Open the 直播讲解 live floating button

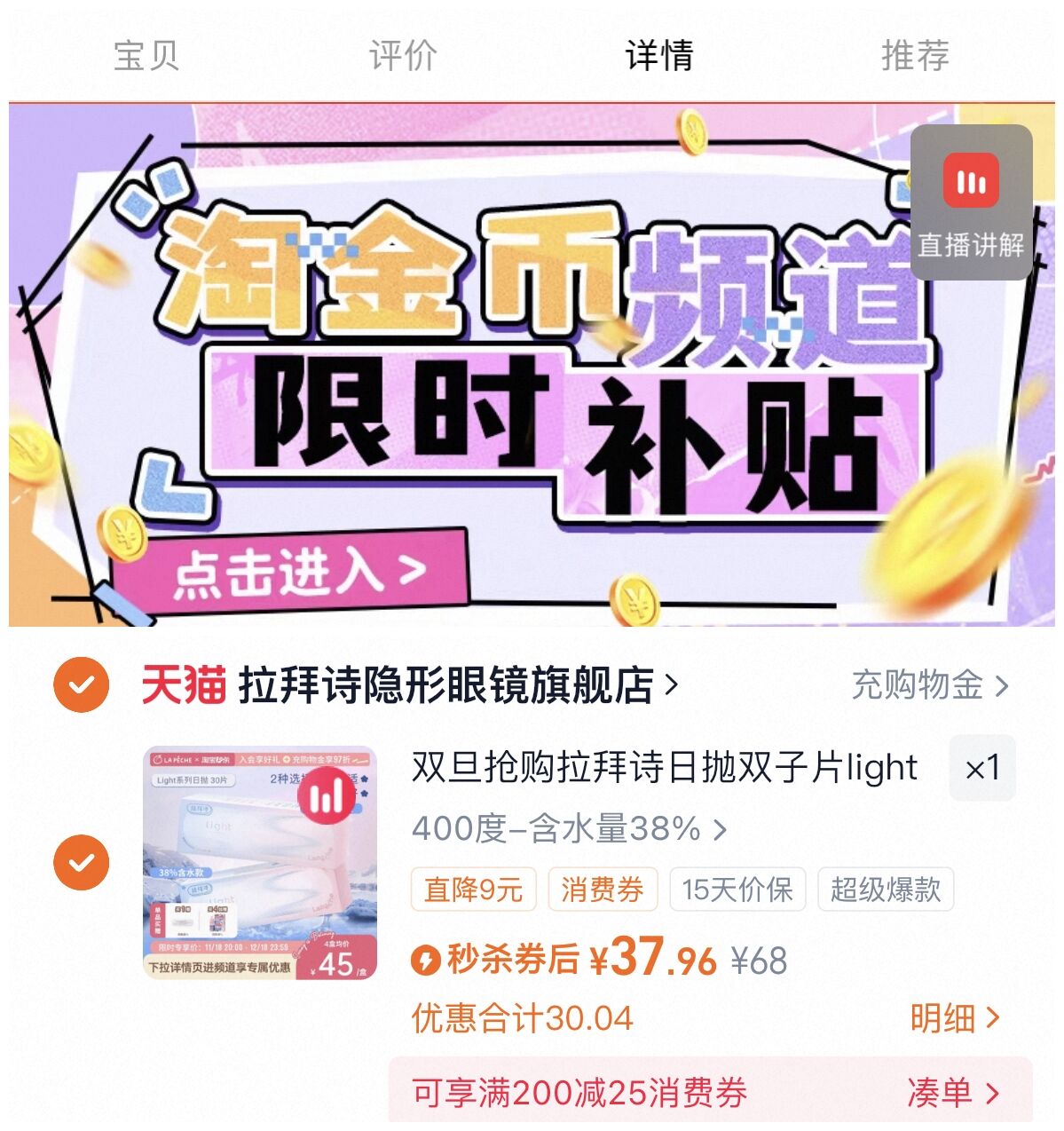971,202
